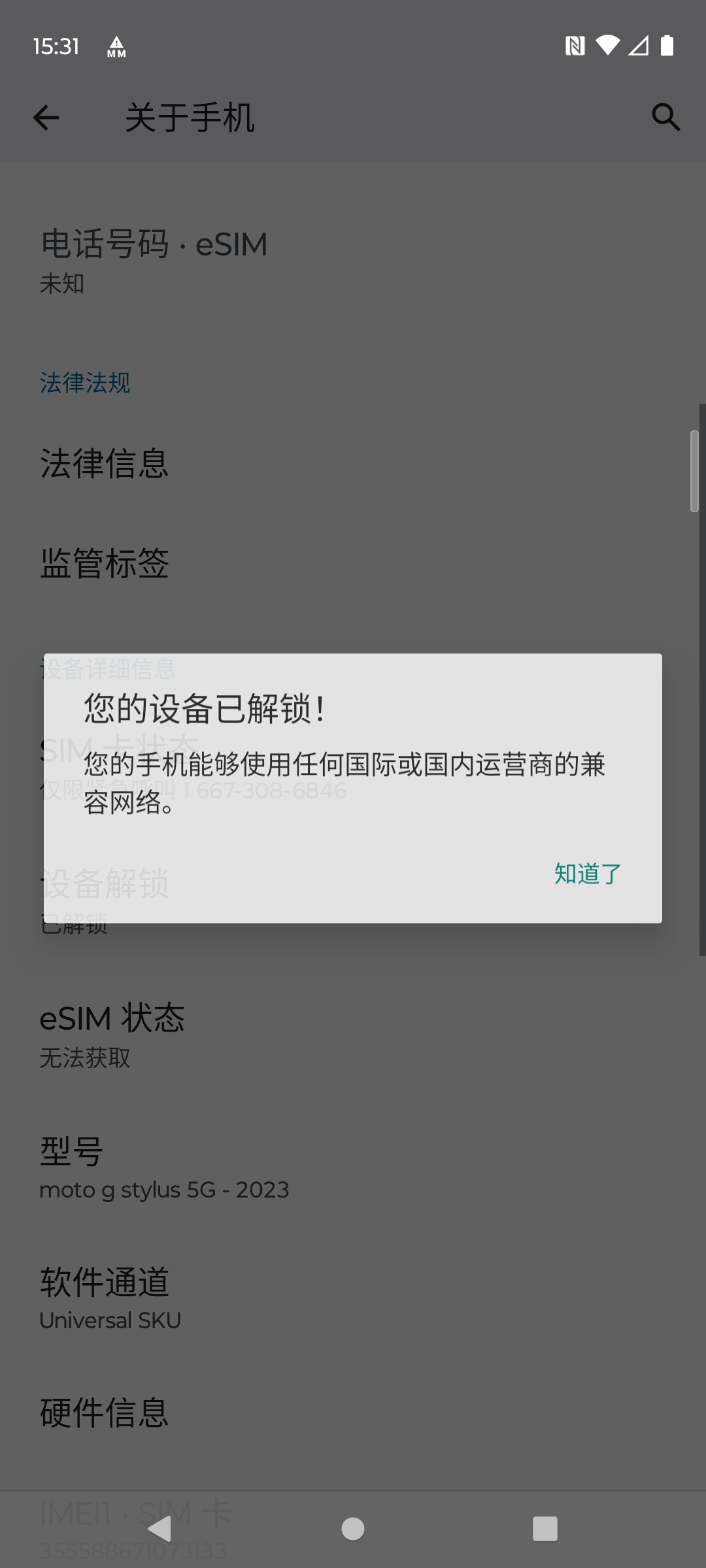Go back using the app bar arrow
The height and width of the screenshot is (1568, 706).
click(46, 118)
